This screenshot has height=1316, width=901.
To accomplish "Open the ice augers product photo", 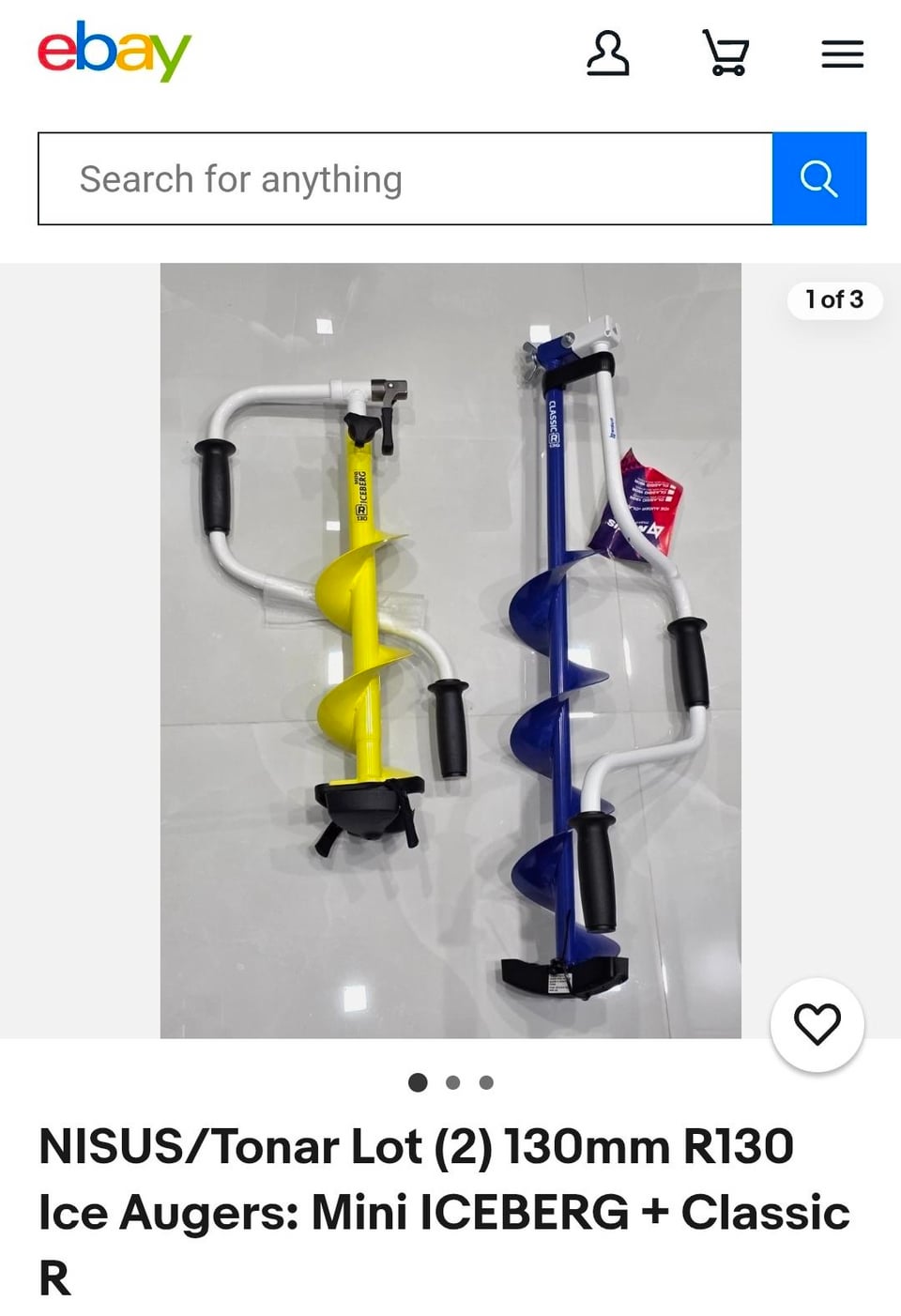I will click(450, 650).
